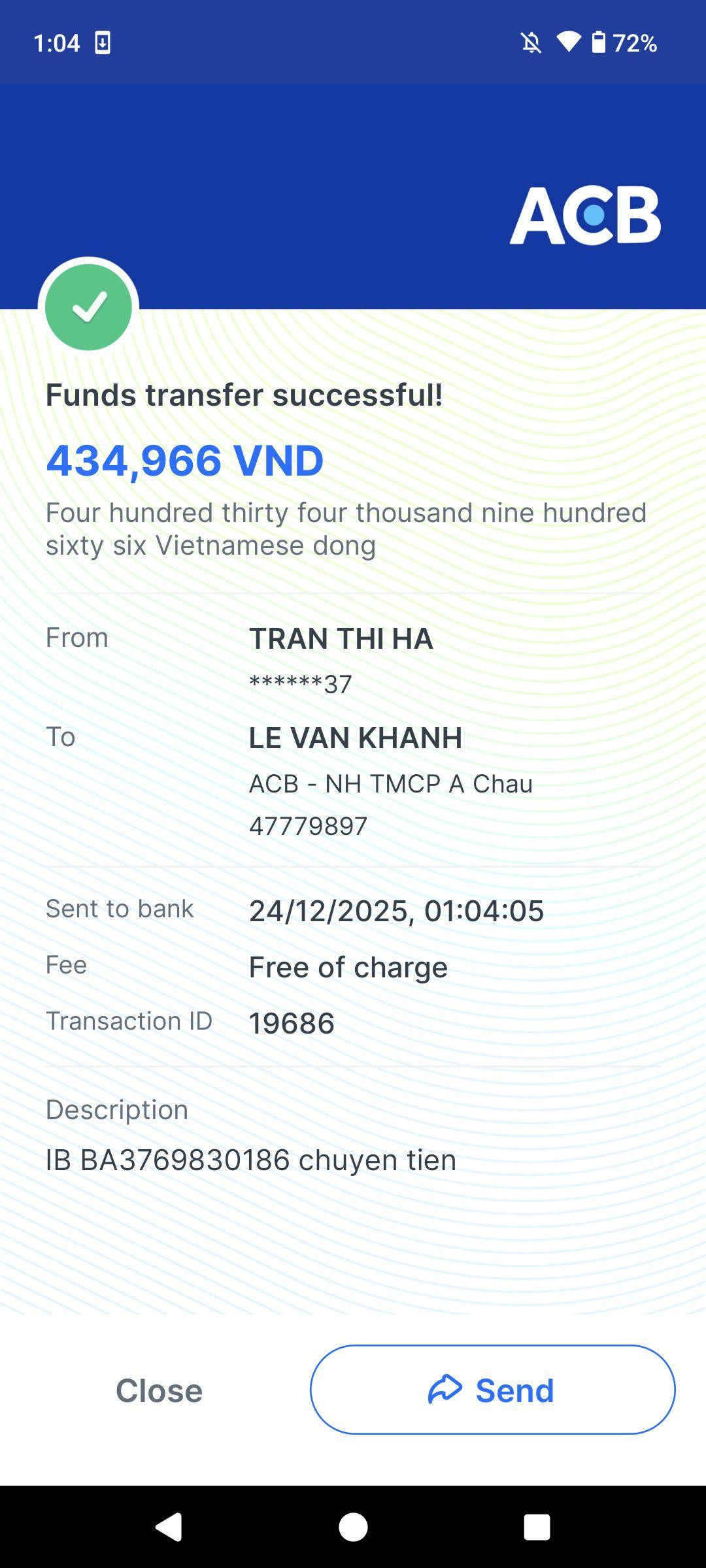Return to the home screen
Viewport: 706px width, 1568px height.
click(353, 1527)
